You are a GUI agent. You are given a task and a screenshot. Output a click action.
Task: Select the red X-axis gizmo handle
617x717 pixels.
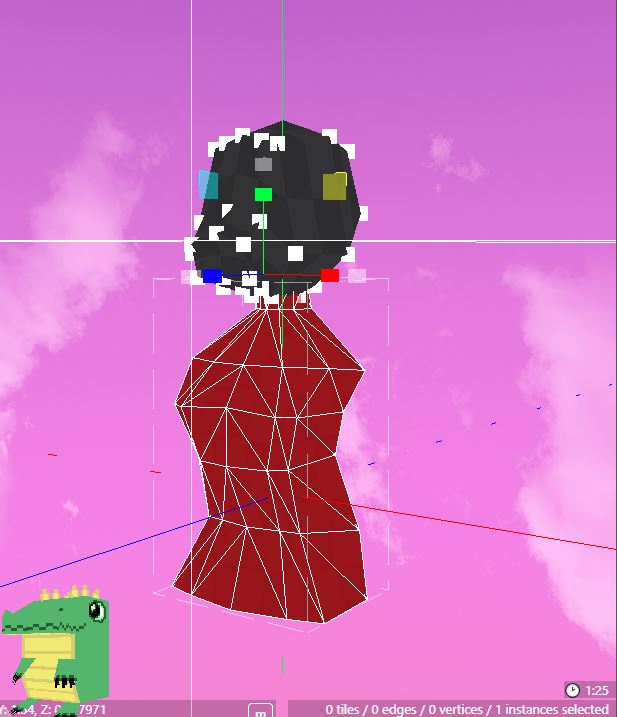point(330,275)
